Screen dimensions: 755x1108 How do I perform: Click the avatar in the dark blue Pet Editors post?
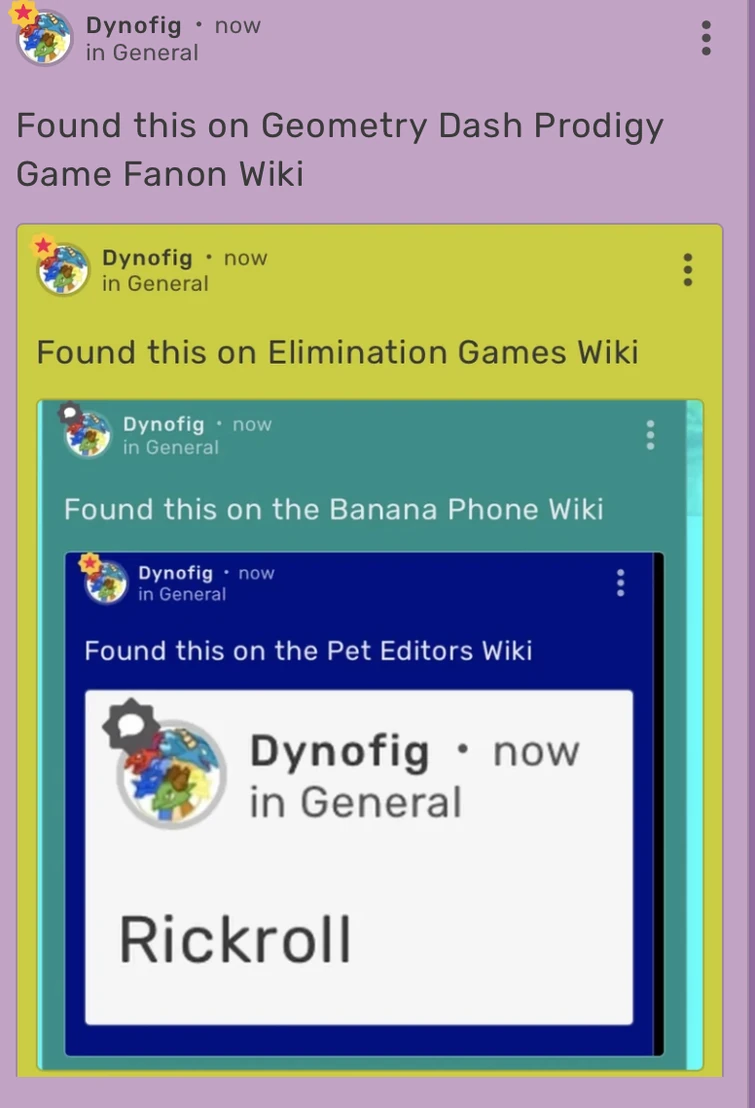(x=103, y=585)
